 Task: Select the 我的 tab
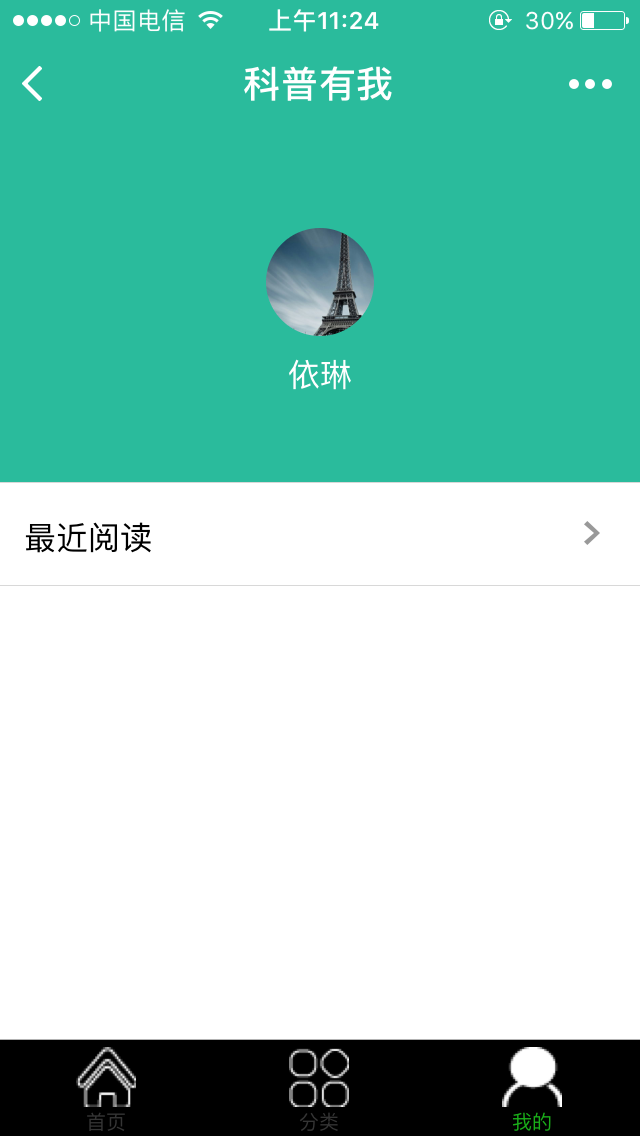coord(532,1088)
